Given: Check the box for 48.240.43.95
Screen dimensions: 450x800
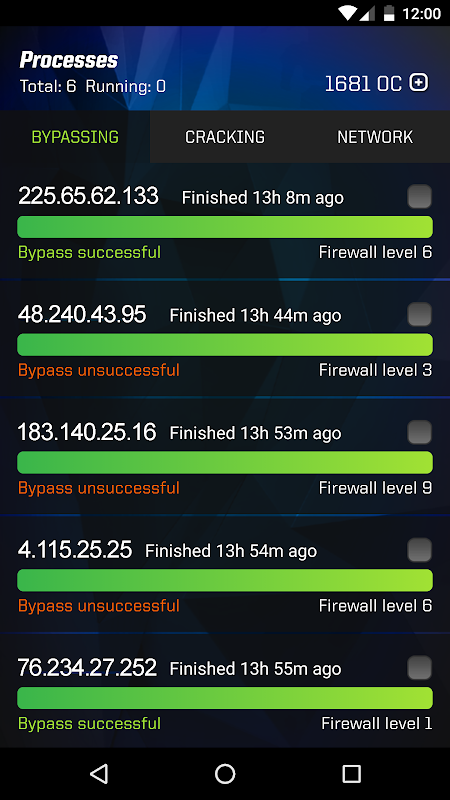Looking at the screenshot, I should 419,315.
